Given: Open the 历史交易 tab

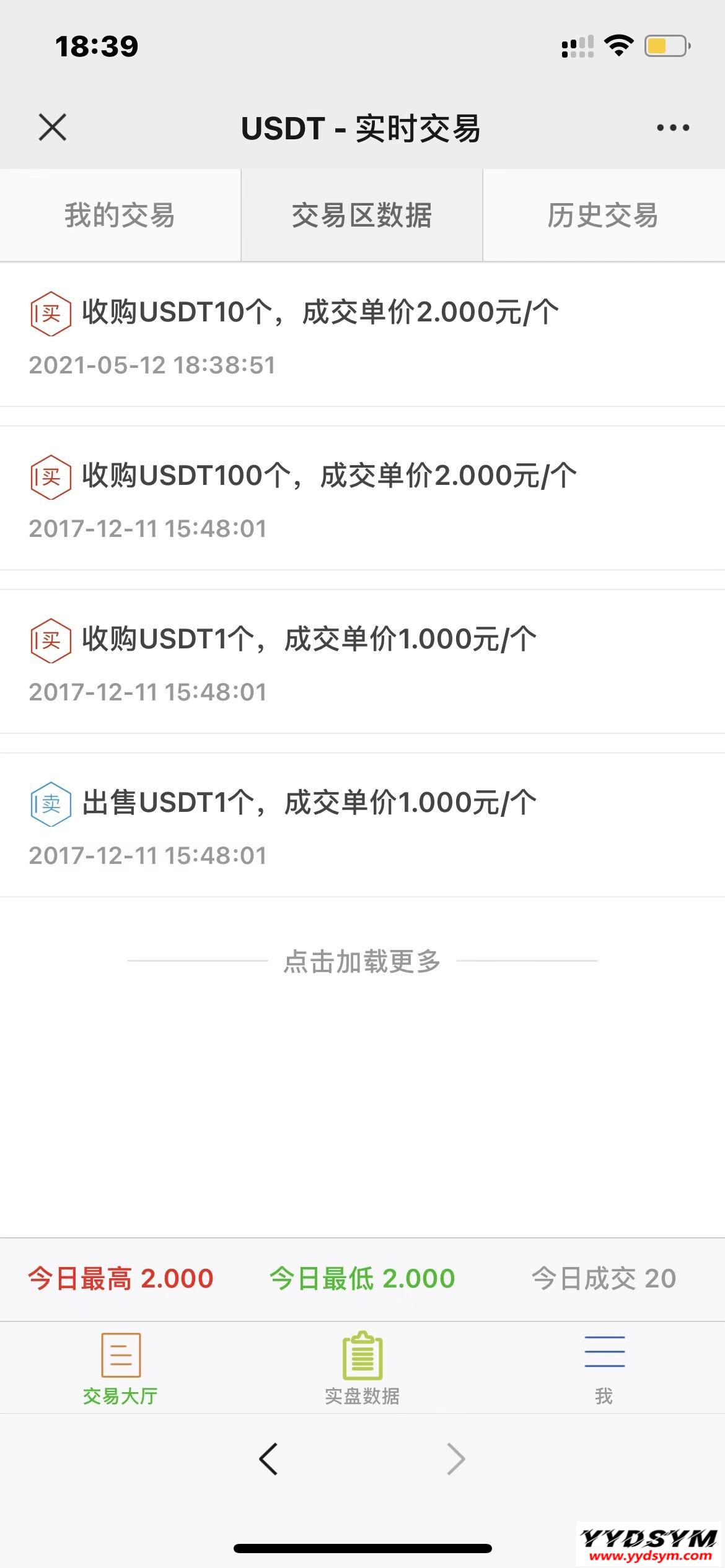Looking at the screenshot, I should click(604, 216).
